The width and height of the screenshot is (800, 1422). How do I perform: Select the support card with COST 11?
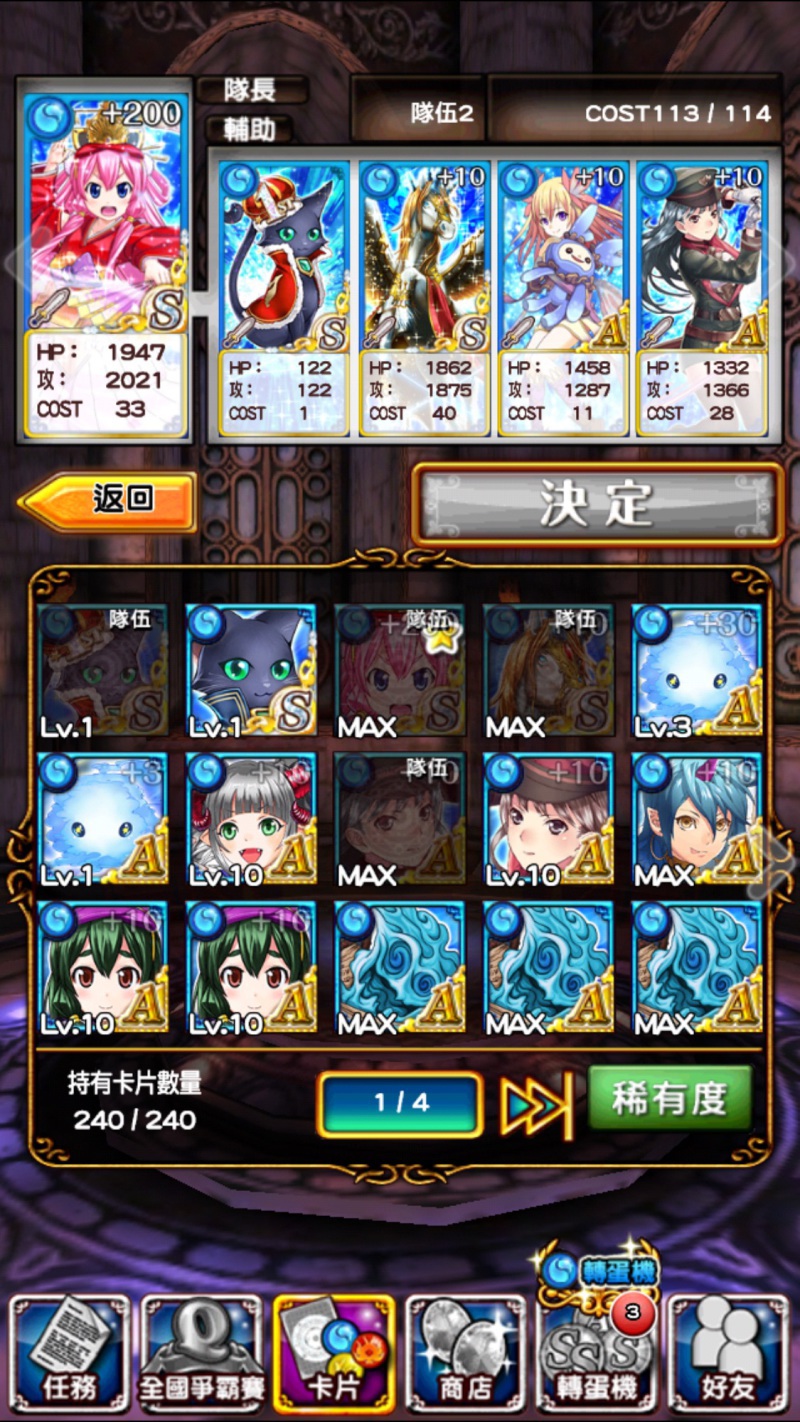click(x=563, y=297)
